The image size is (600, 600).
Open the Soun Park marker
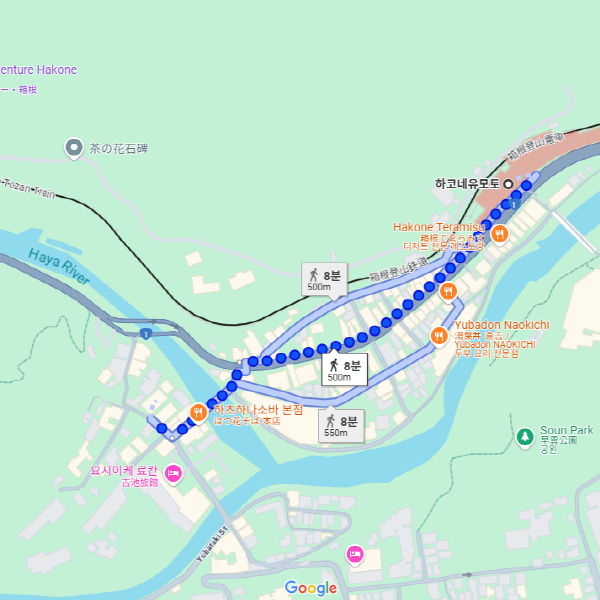pyautogui.click(x=524, y=437)
